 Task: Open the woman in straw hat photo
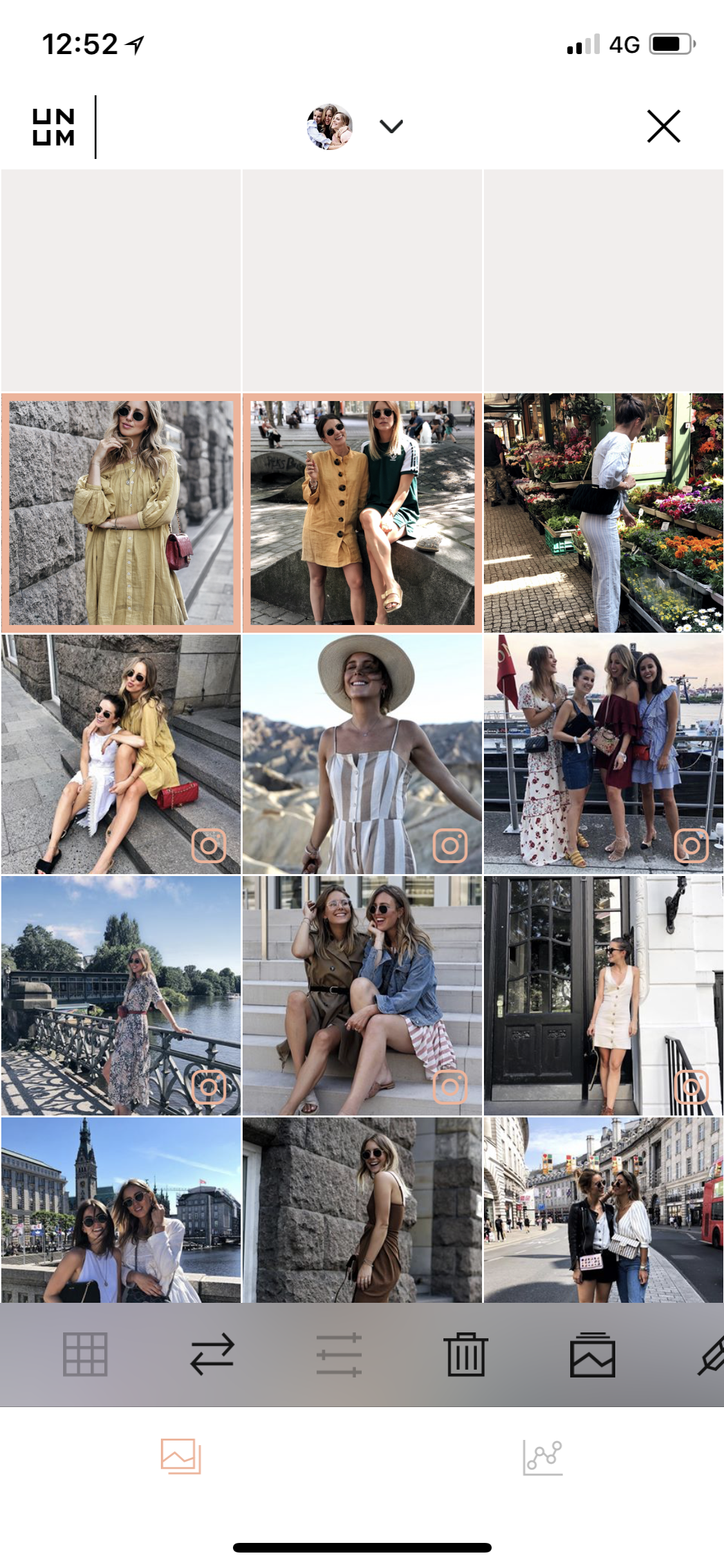[362, 754]
